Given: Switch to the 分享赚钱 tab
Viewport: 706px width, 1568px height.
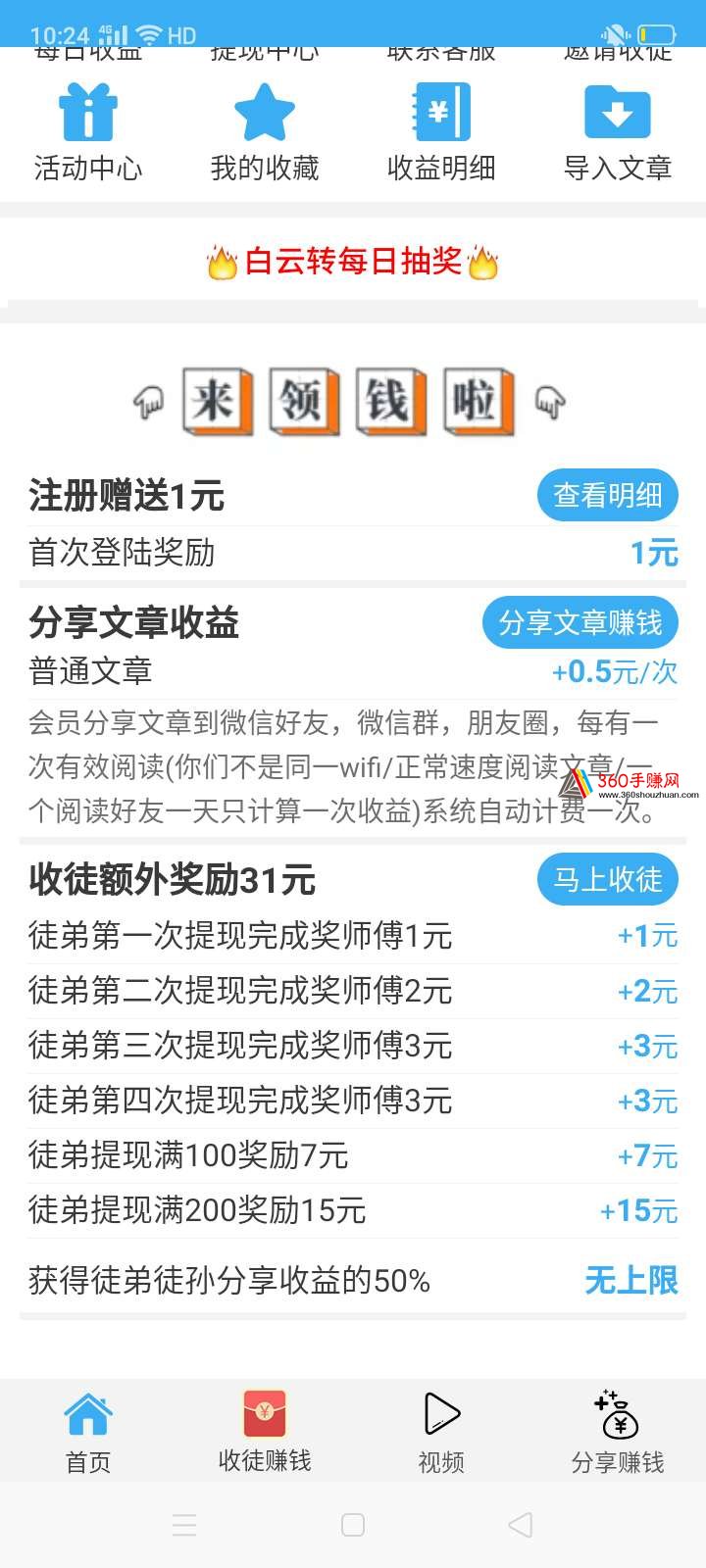Looking at the screenshot, I should point(618,1433).
